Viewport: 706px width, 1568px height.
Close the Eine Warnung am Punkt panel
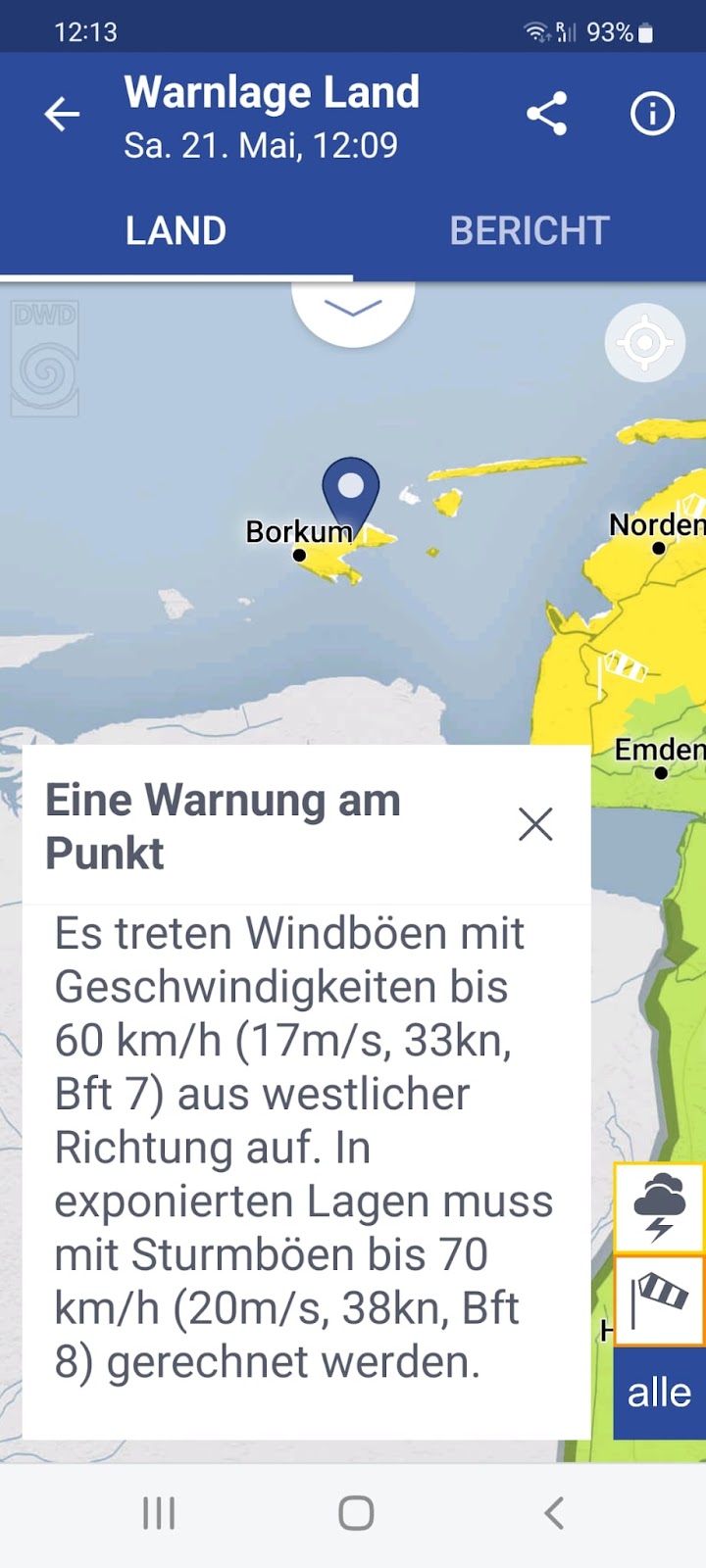coord(535,824)
